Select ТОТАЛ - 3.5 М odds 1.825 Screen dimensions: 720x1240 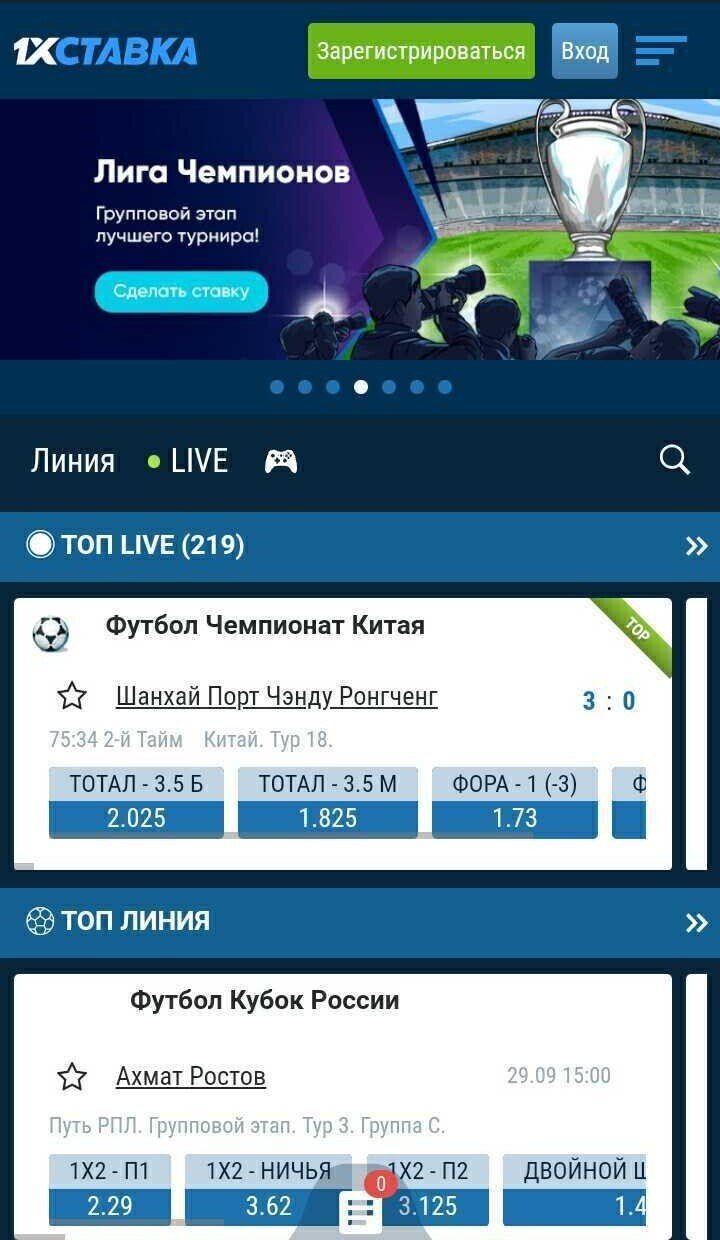tap(327, 802)
